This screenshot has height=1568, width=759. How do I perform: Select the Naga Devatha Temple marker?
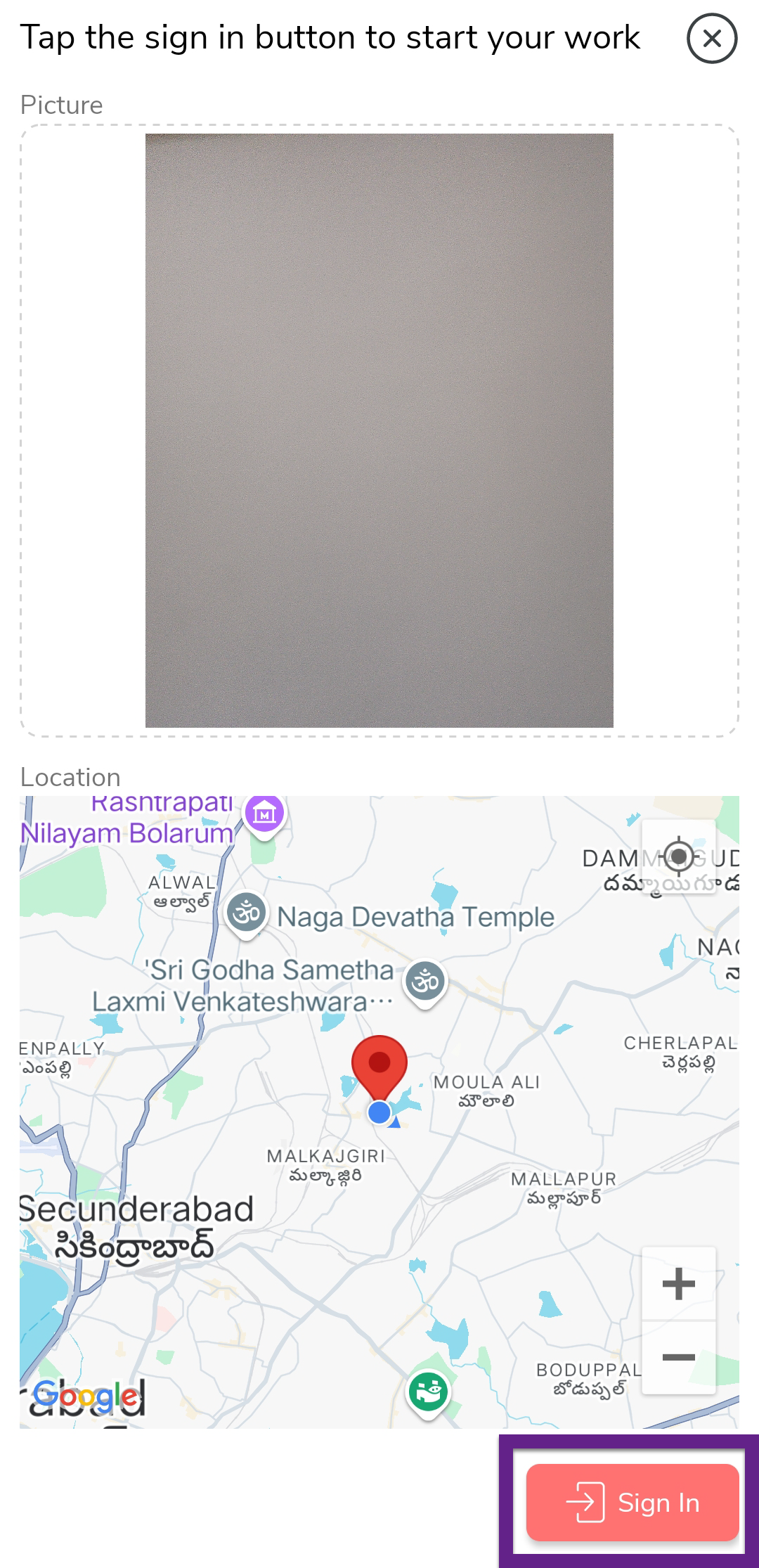click(247, 913)
